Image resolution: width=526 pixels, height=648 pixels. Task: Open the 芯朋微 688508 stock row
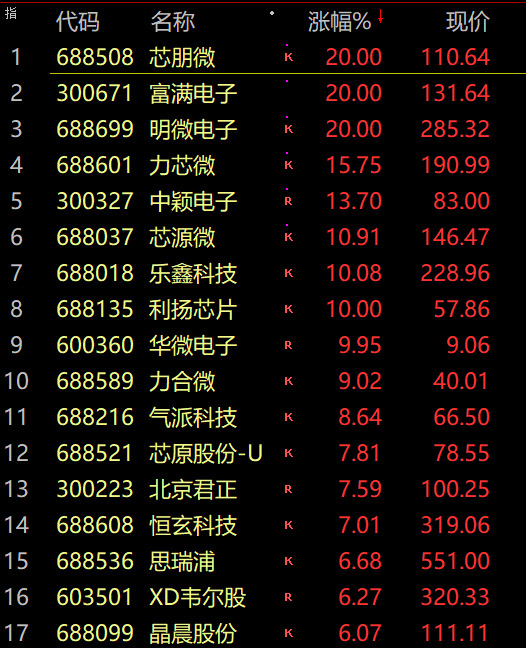pyautogui.click(x=263, y=57)
